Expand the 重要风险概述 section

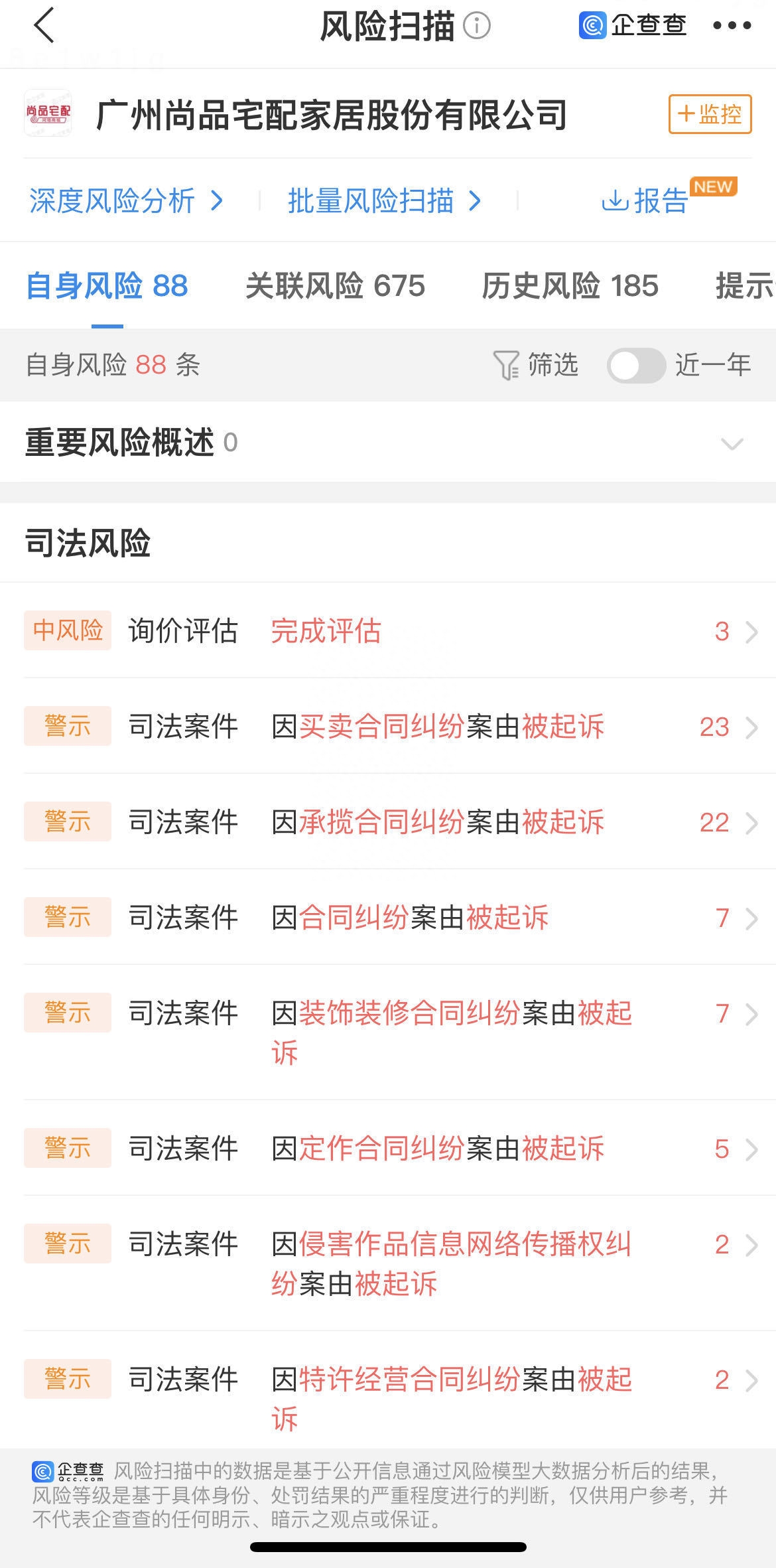coord(732,443)
